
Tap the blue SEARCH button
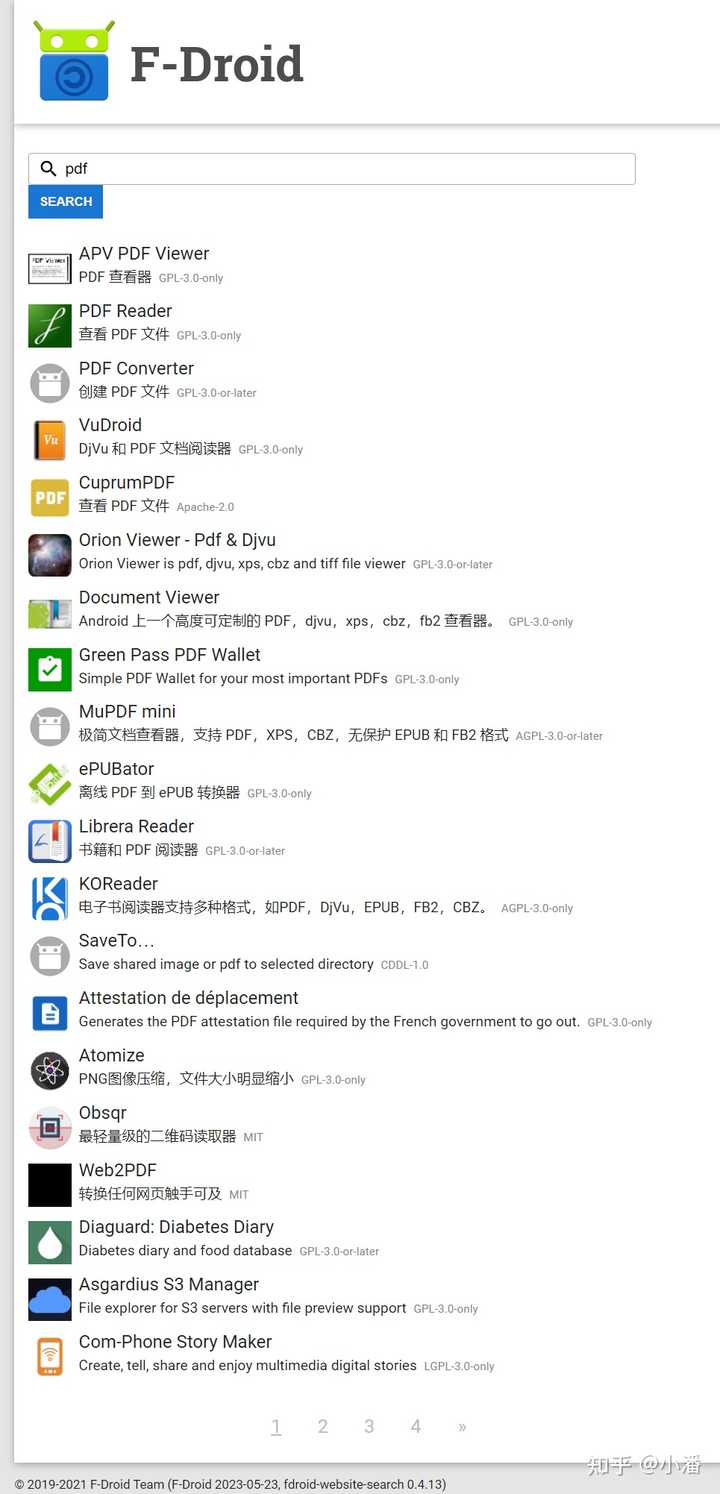[66, 202]
